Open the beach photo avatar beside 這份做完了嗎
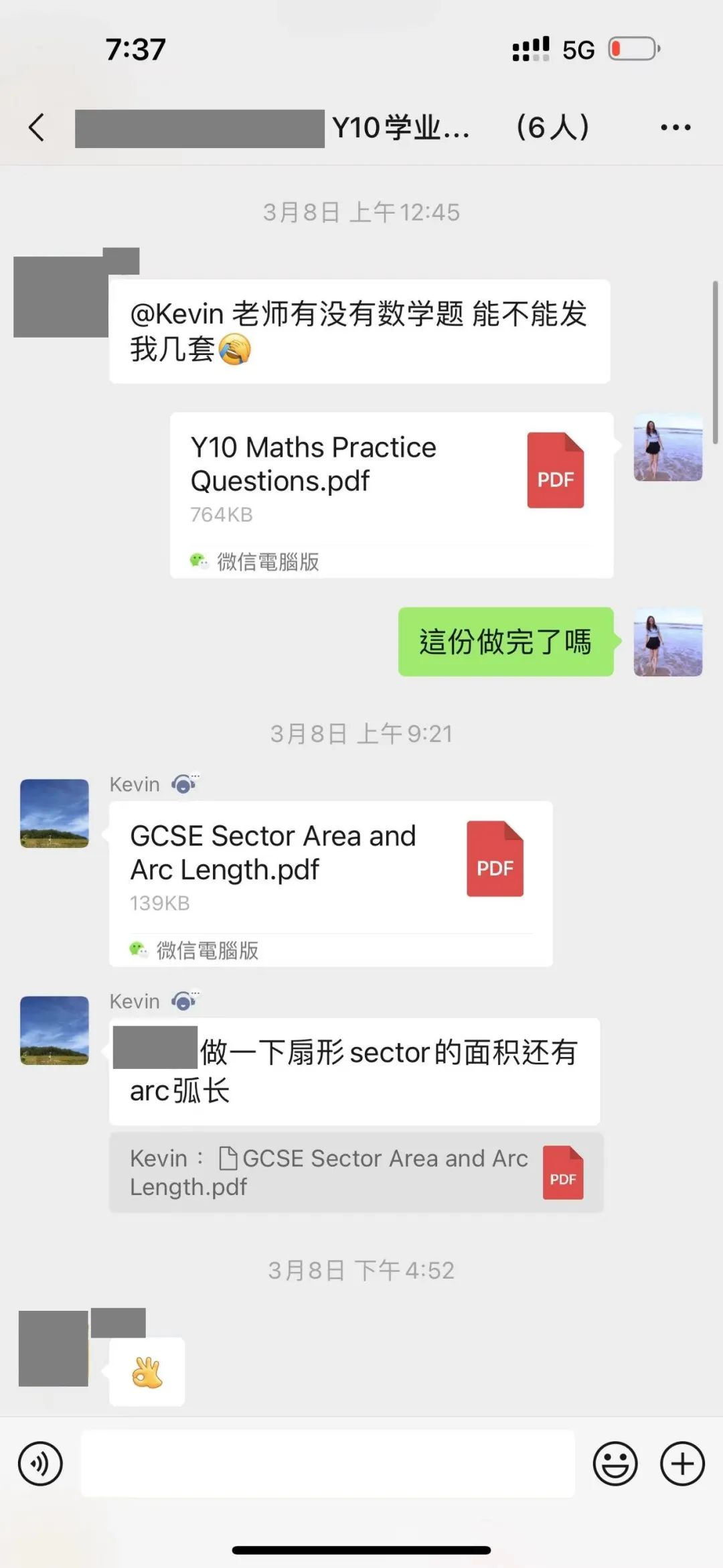This screenshot has width=723, height=1568. click(x=667, y=642)
